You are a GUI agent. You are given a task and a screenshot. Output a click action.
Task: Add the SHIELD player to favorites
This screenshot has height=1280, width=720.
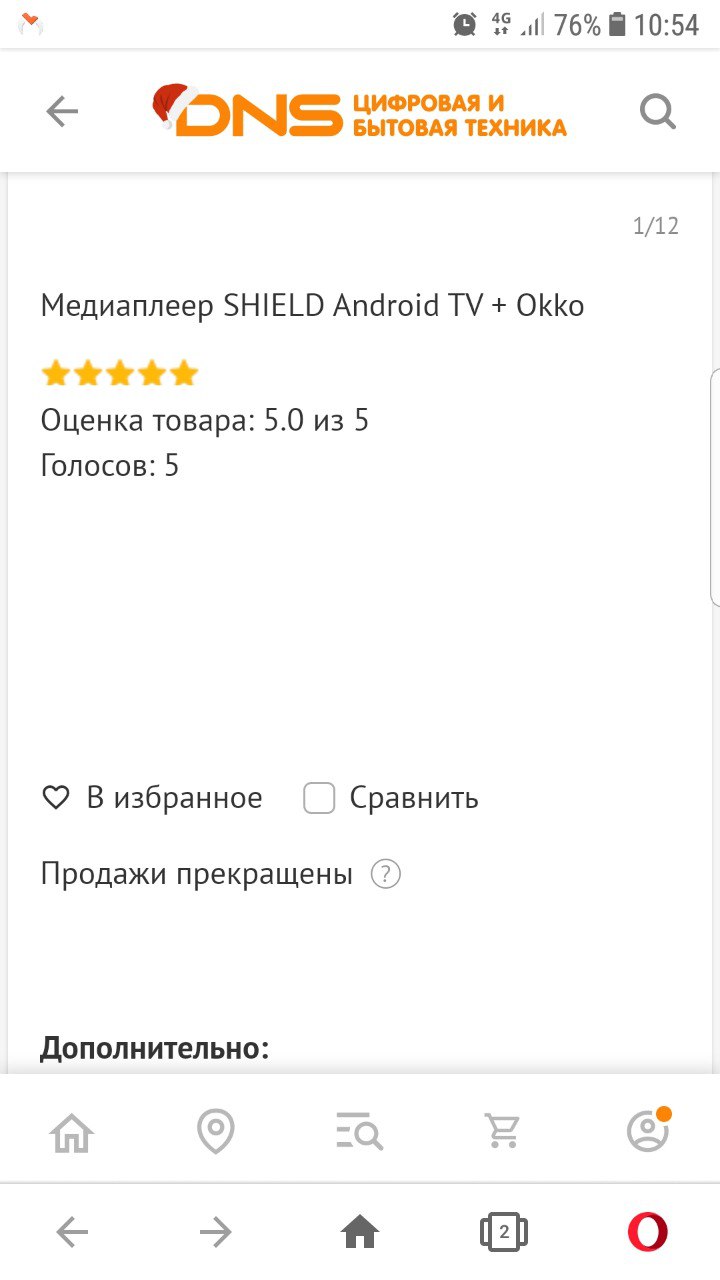pos(152,798)
